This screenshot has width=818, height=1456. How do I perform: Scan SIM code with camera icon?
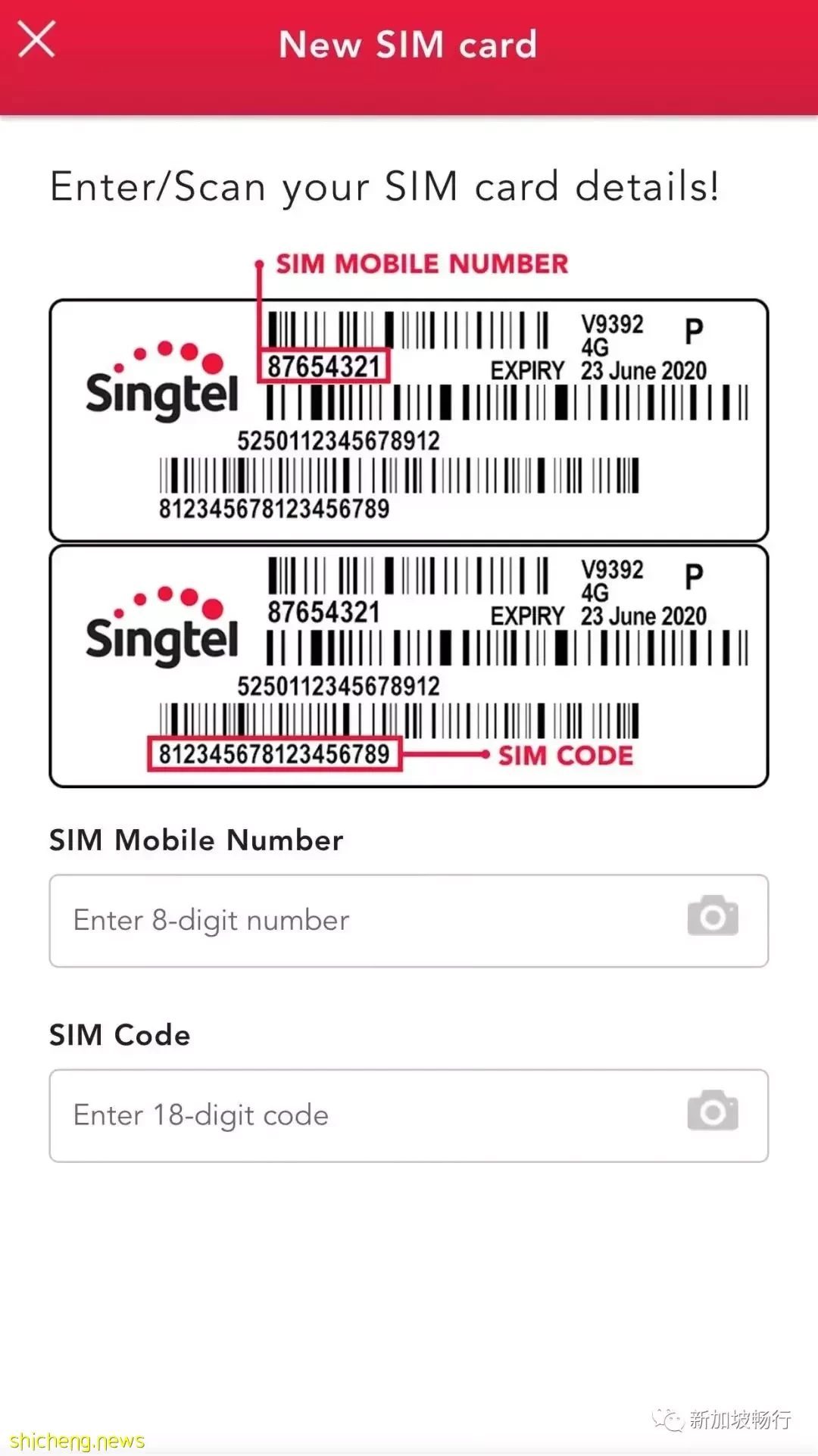coord(712,1111)
